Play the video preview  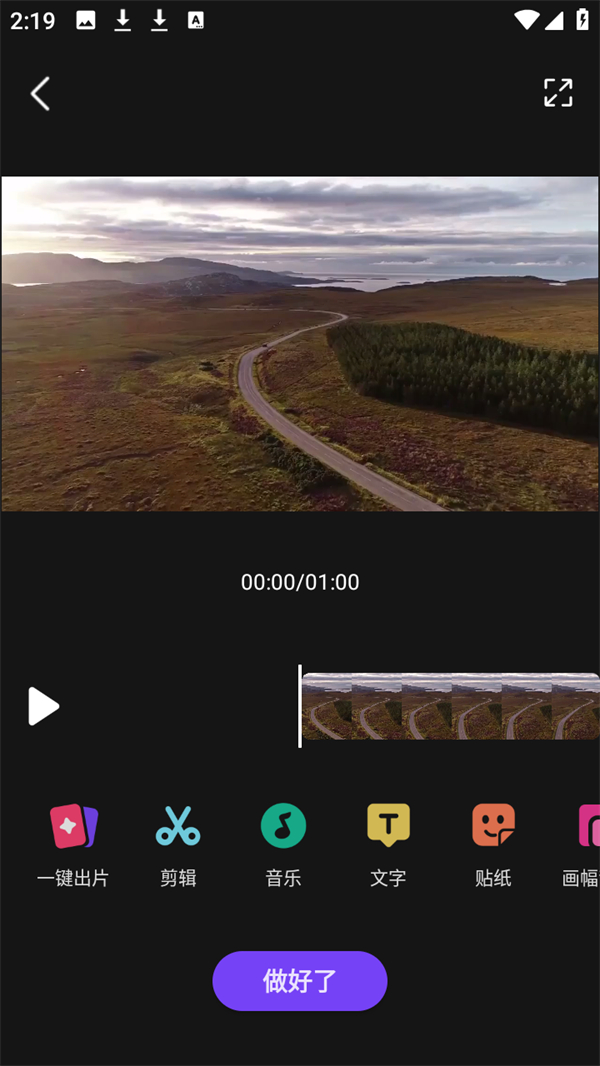(43, 706)
